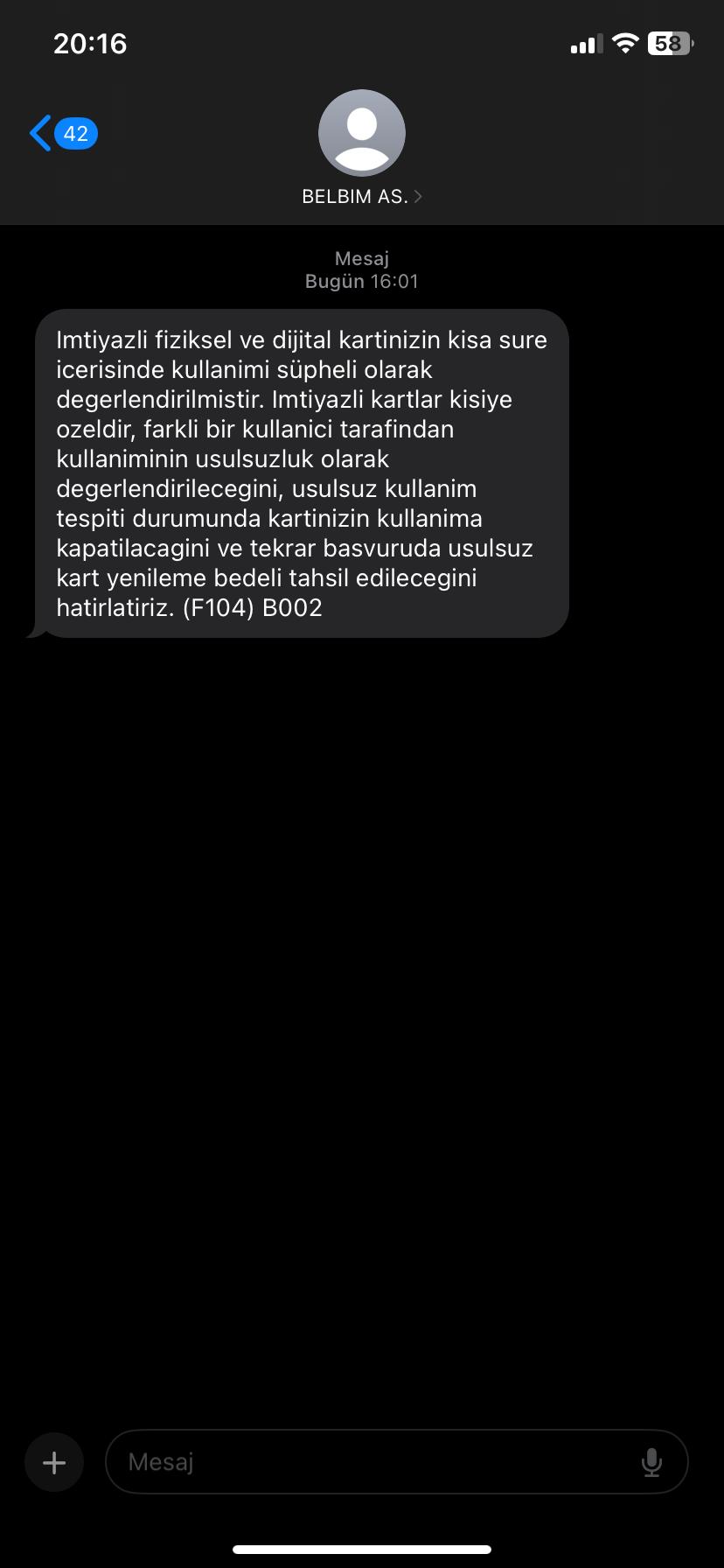Open contact details via the chevron next to BELBIM AS.
Screen dimensions: 724x1568
click(419, 196)
